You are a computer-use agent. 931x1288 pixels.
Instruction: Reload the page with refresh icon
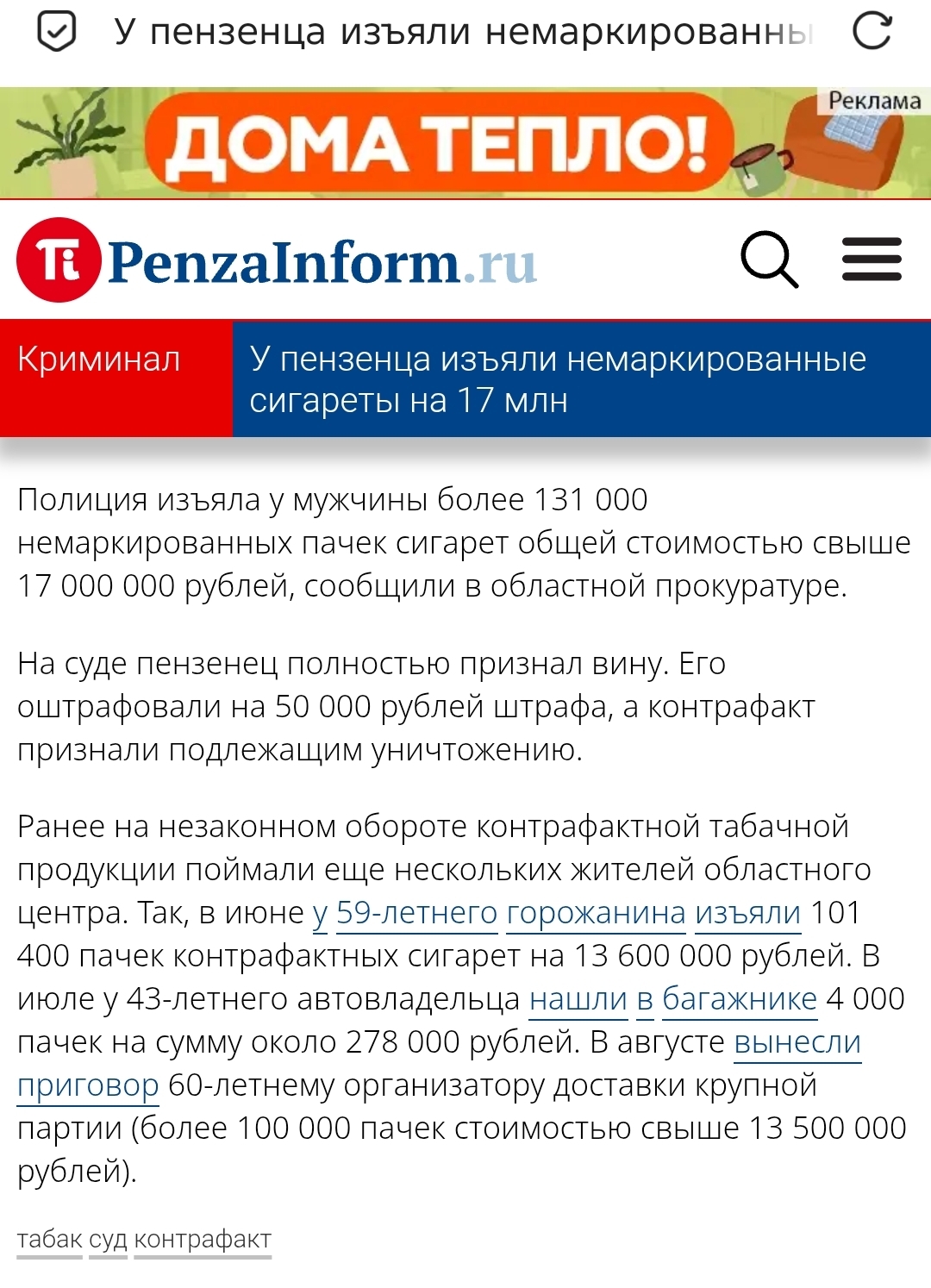872,31
